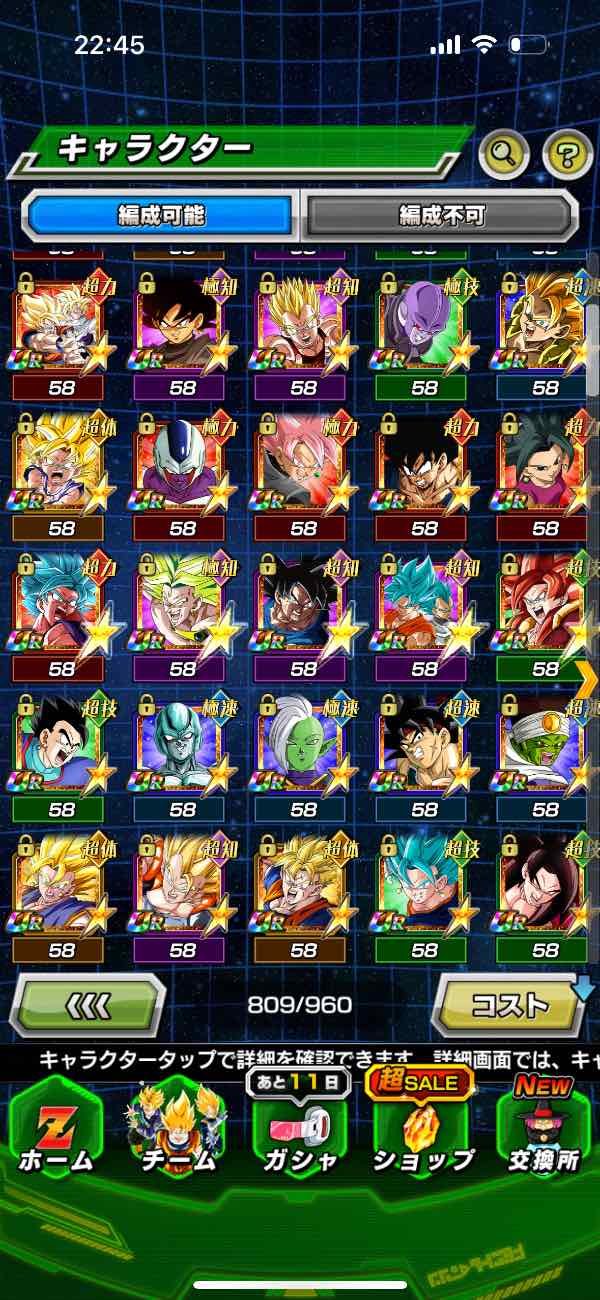Tap the green back arrows button

pyautogui.click(x=88, y=1003)
